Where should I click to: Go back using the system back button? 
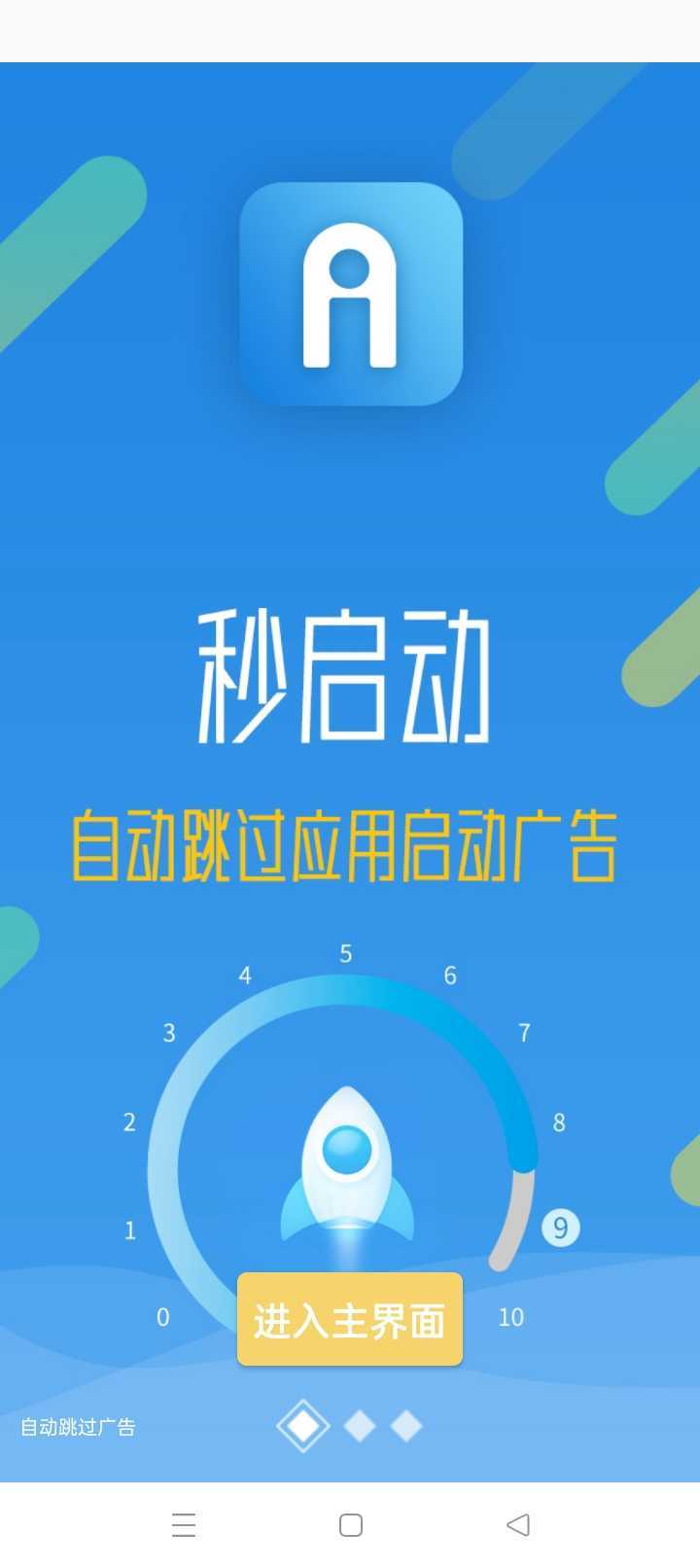518,1524
